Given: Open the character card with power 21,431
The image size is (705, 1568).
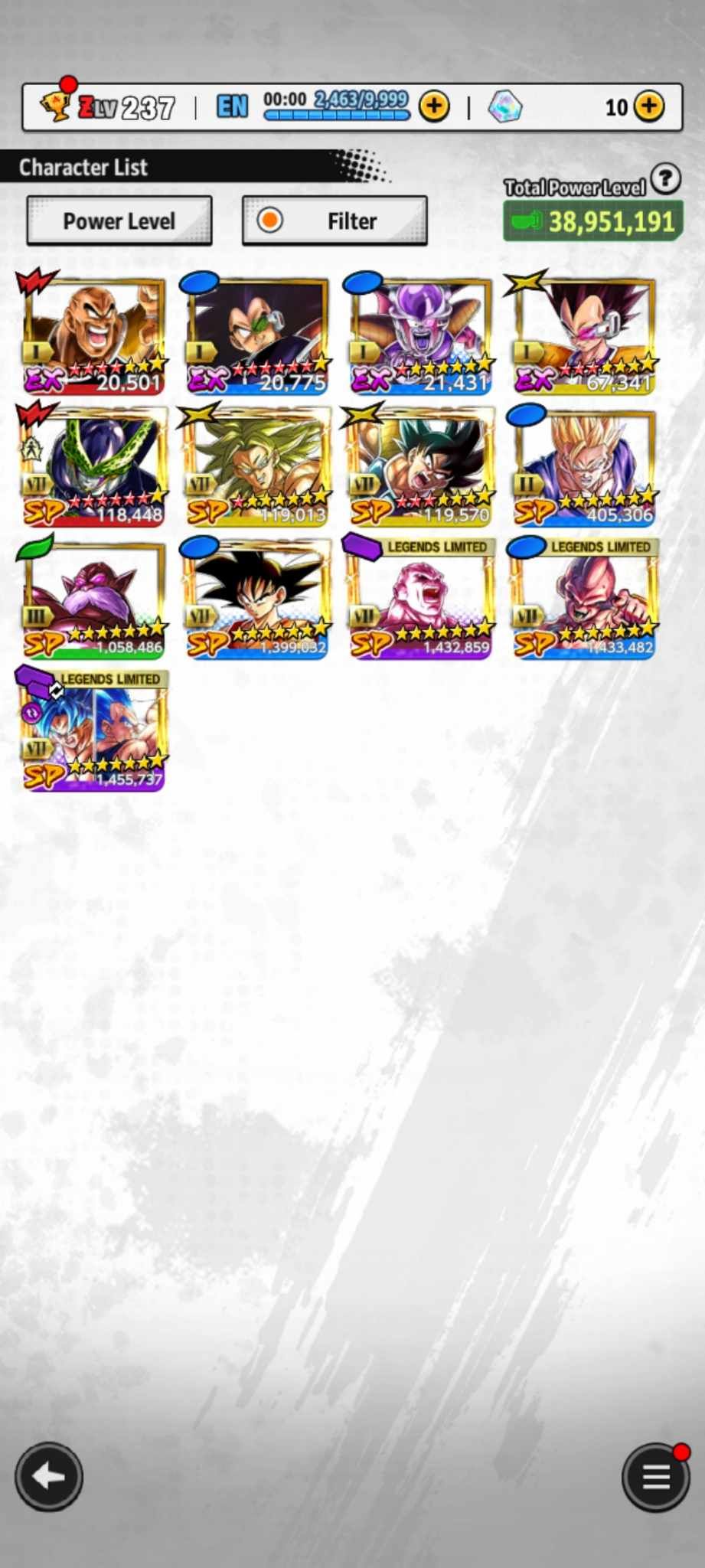Looking at the screenshot, I should coord(420,335).
